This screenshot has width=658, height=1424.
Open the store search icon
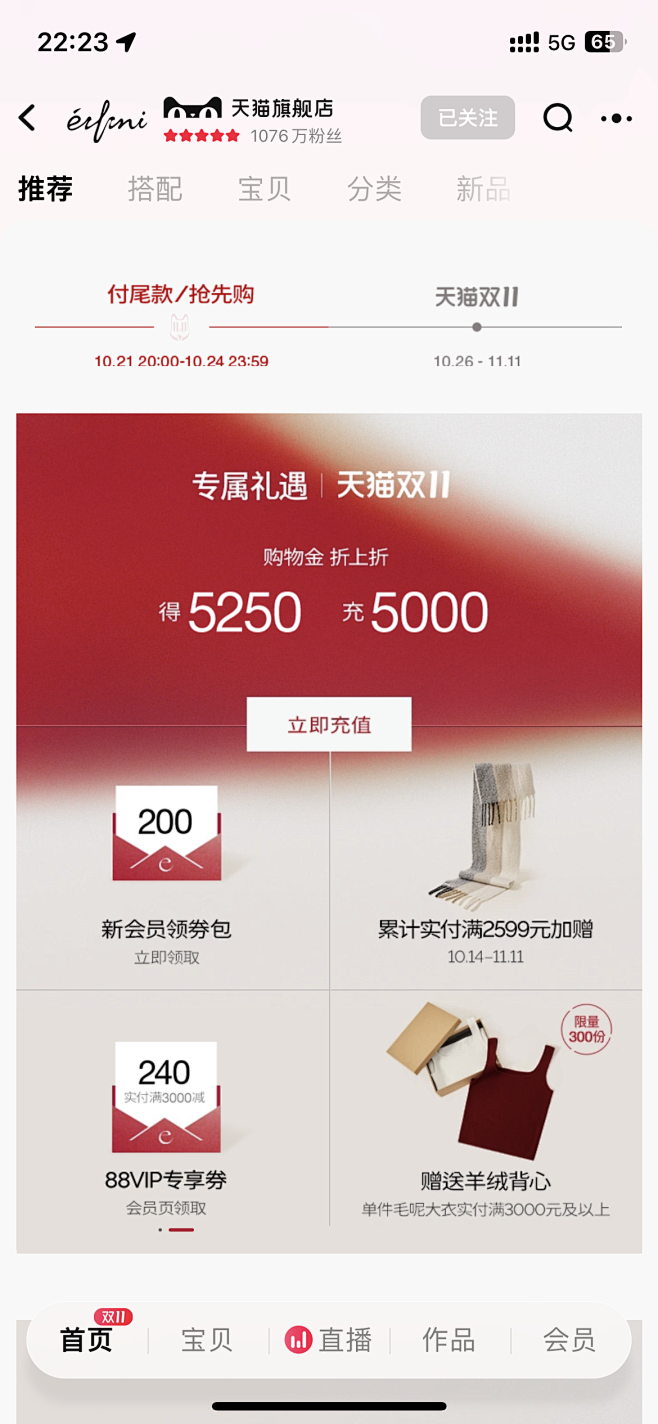(558, 118)
